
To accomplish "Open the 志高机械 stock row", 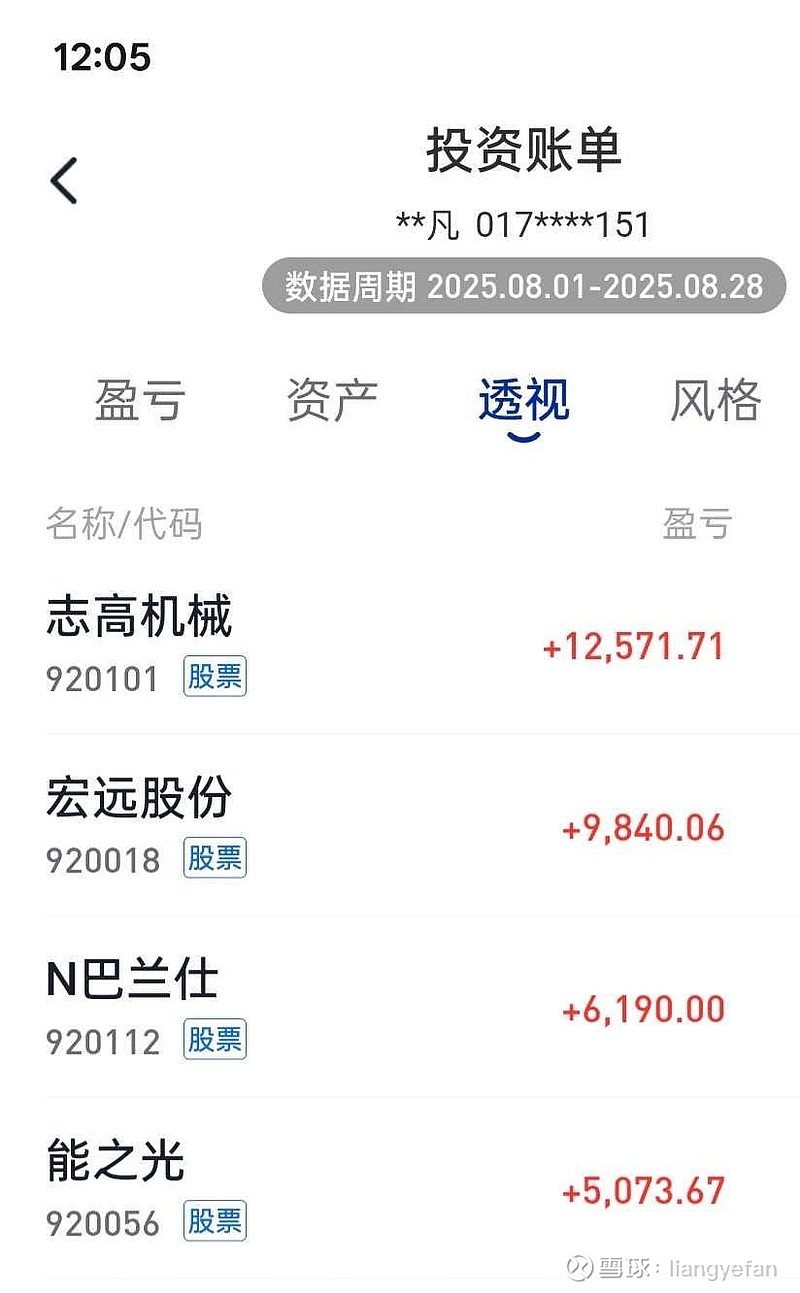I will (400, 645).
